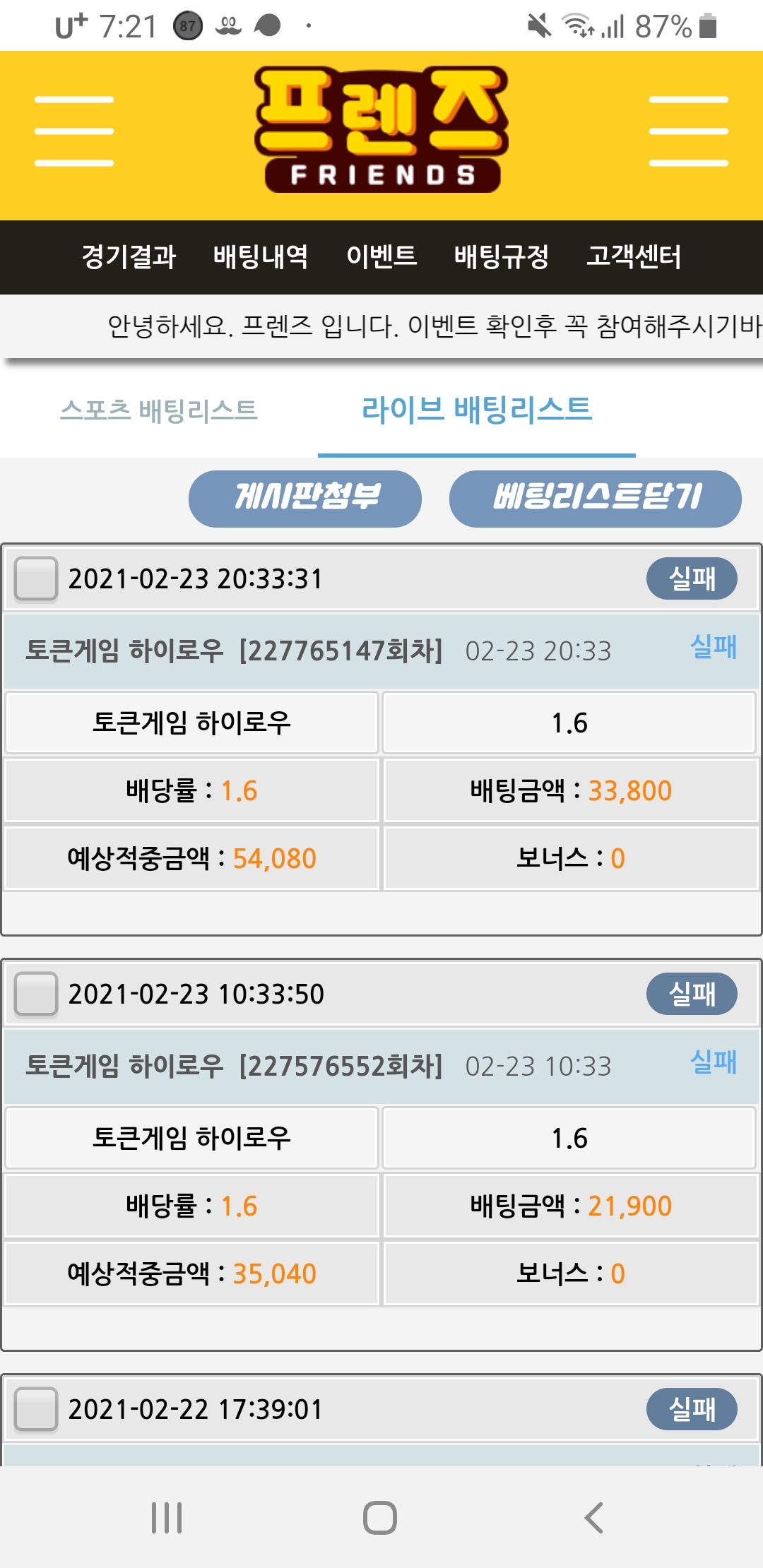Switch to 스포츠 배팅리스트 tab
763x1568 pixels.
point(159,410)
